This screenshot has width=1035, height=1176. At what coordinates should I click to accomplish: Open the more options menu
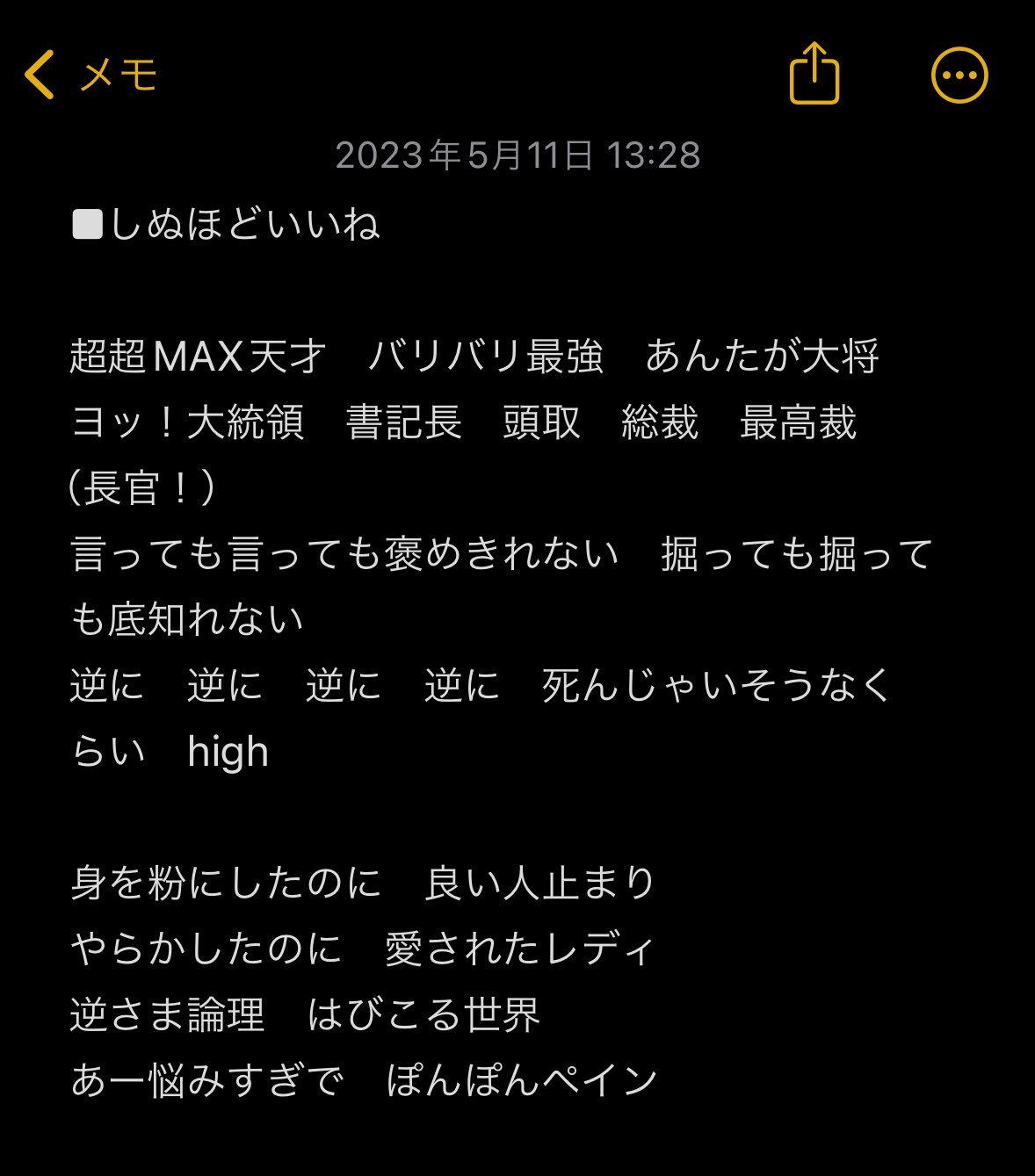pos(959,76)
